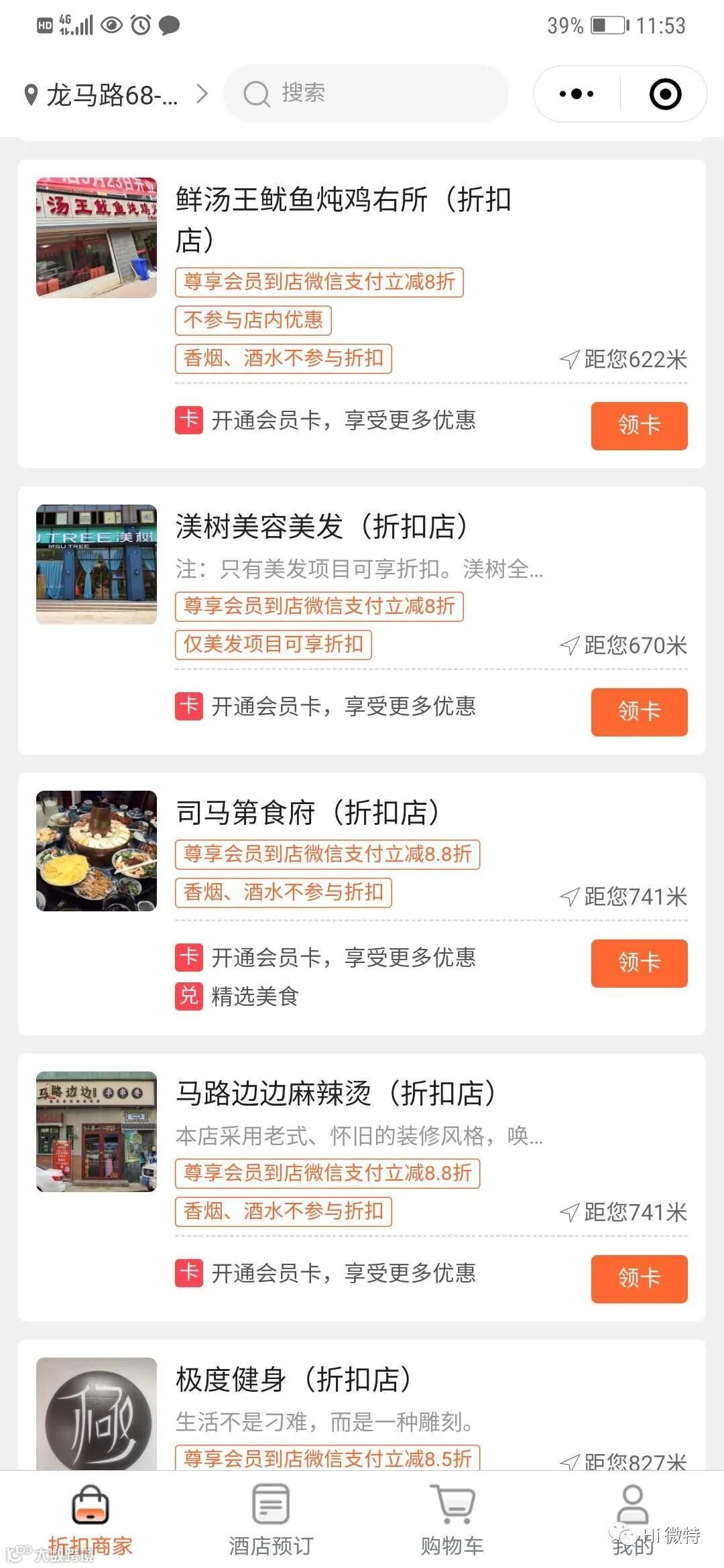Tap the 搜索 search box
The height and width of the screenshot is (1568, 724).
[365, 93]
